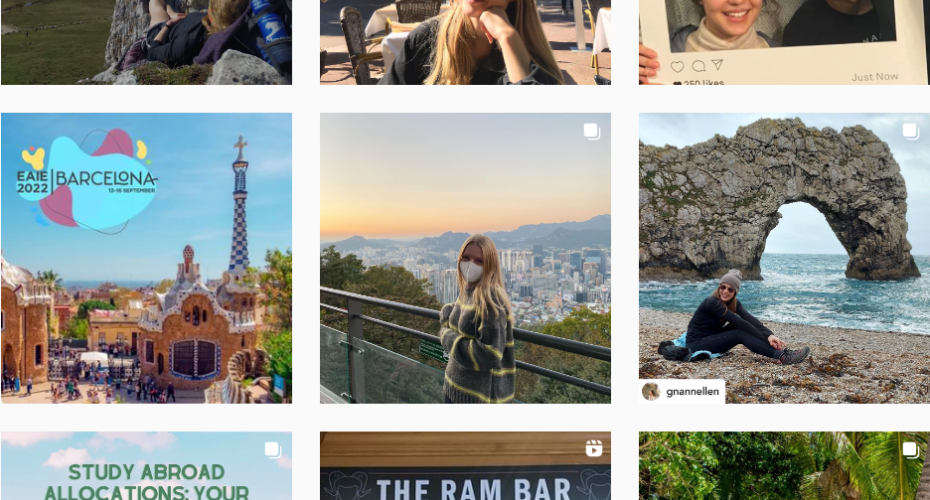Open the sunset city overlook post
The width and height of the screenshot is (930, 500).
click(465, 258)
